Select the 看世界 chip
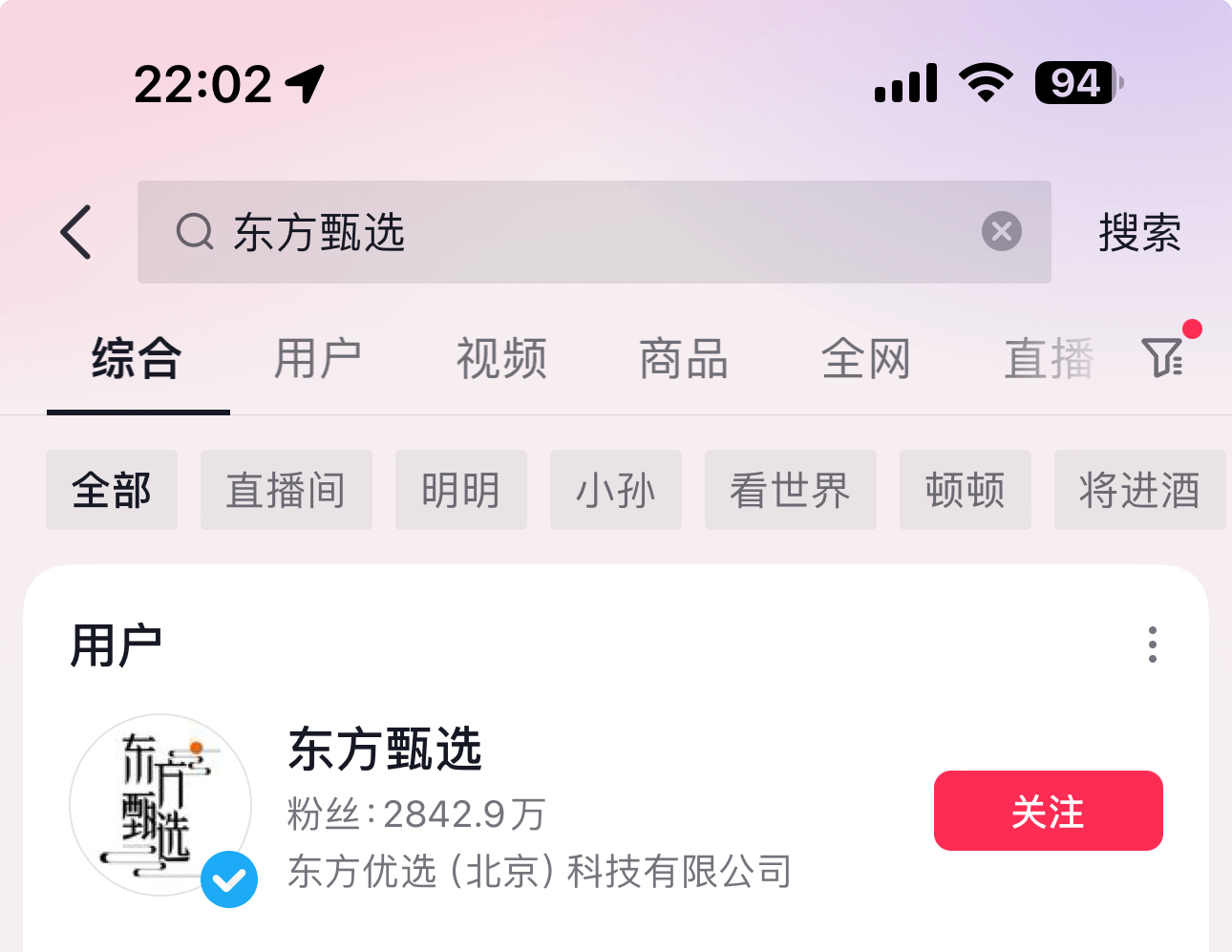The image size is (1232, 952). coord(790,490)
